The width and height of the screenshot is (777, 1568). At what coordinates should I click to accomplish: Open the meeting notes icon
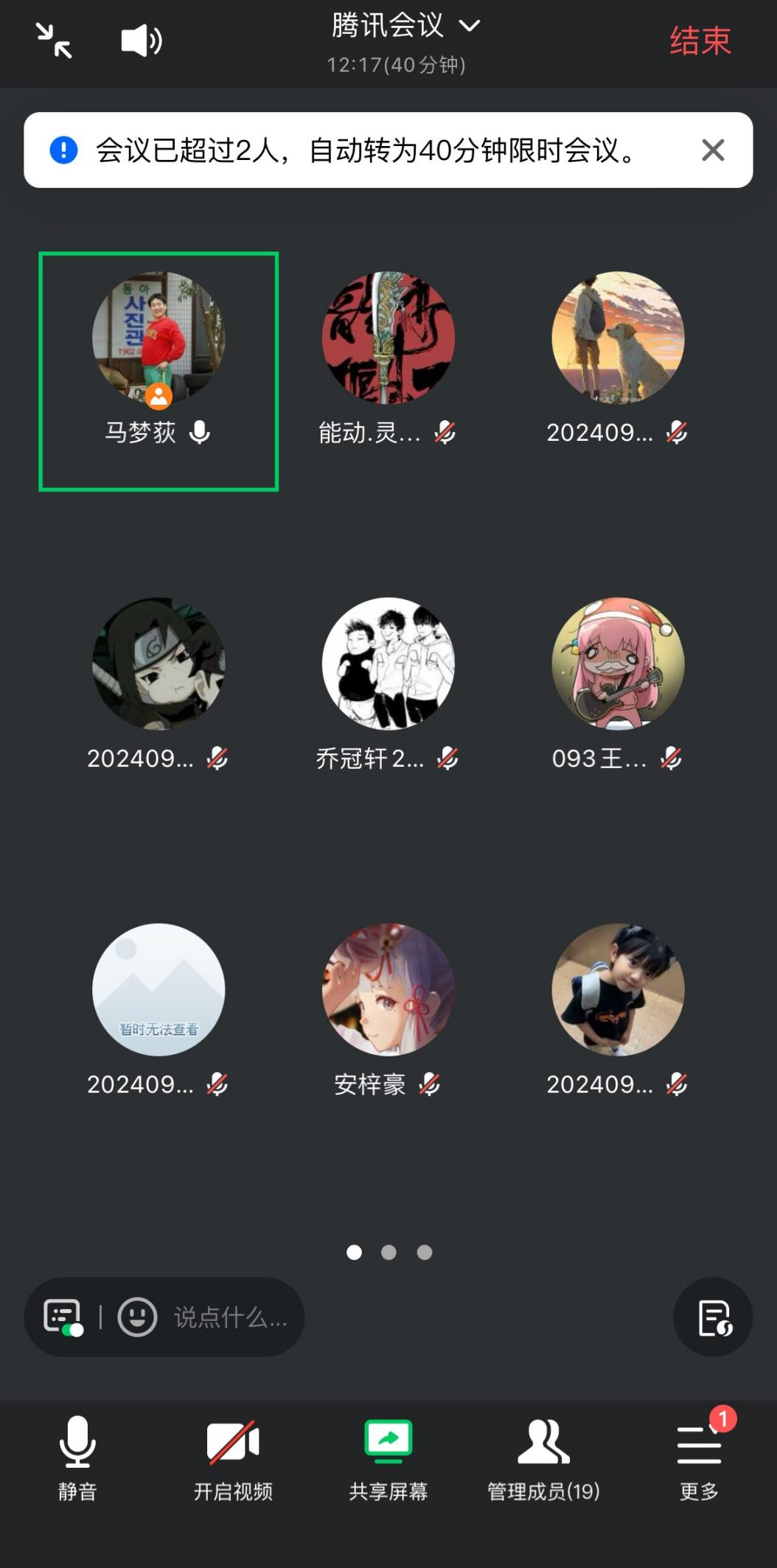pos(713,1317)
